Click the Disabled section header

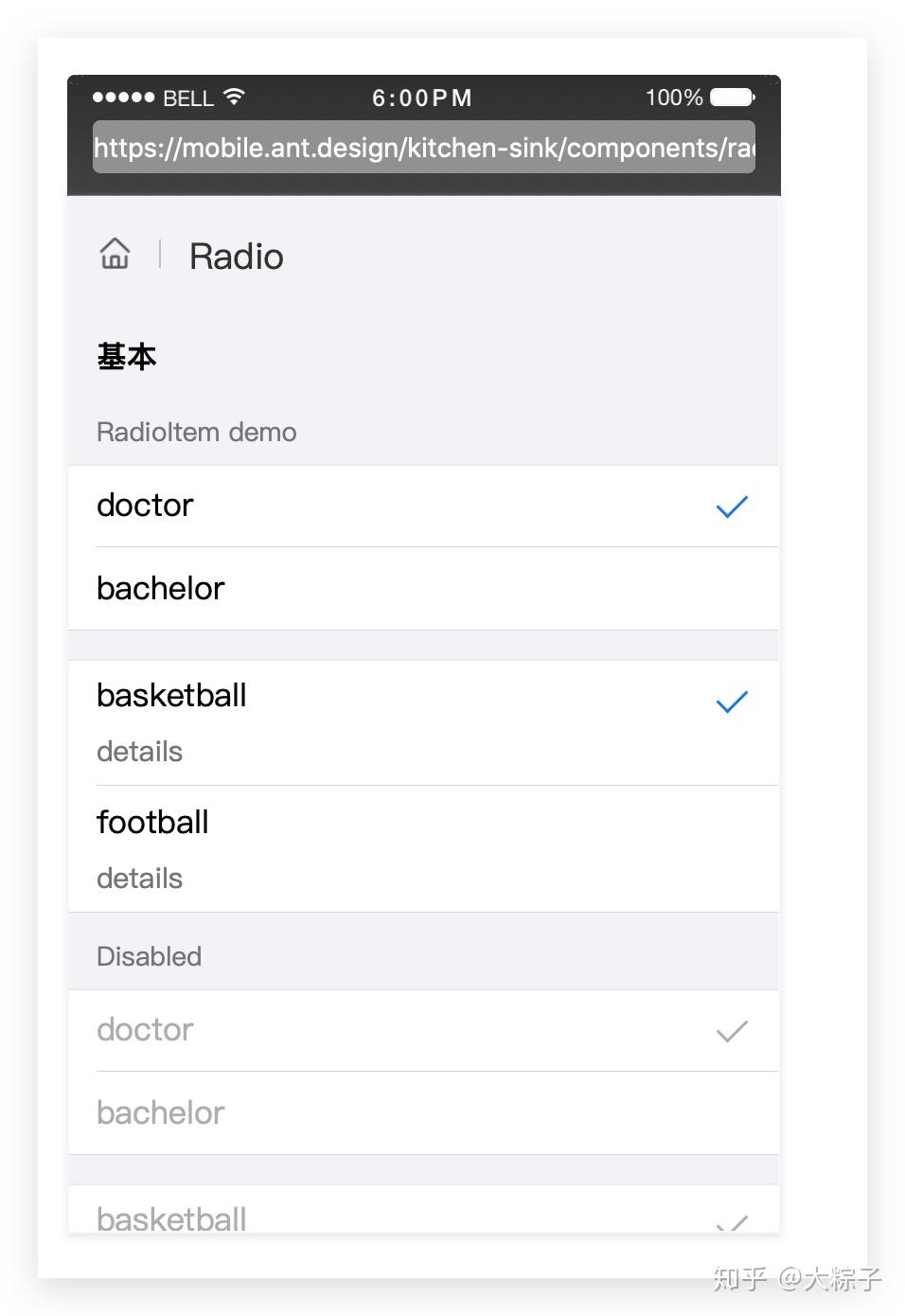click(149, 956)
